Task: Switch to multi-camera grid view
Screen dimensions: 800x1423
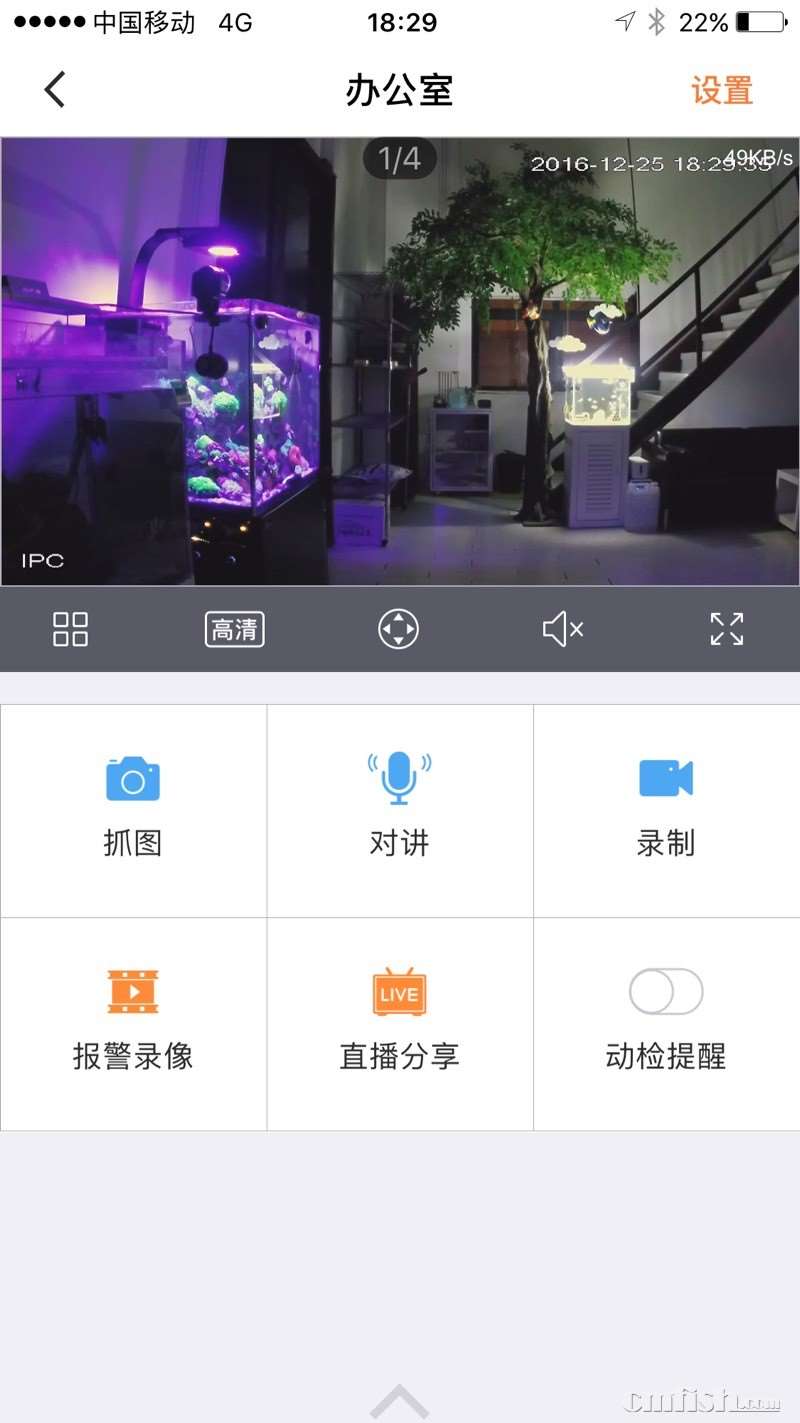Action: [70, 629]
